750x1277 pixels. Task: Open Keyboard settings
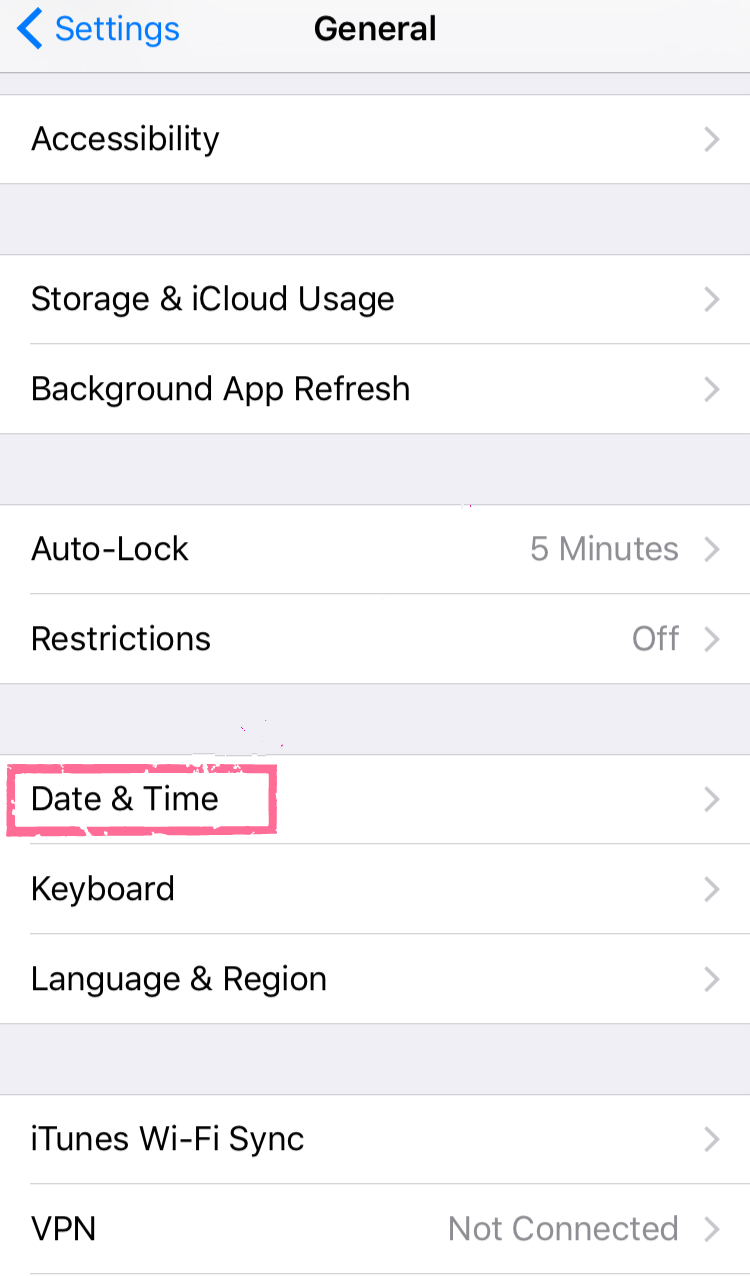coord(374,889)
